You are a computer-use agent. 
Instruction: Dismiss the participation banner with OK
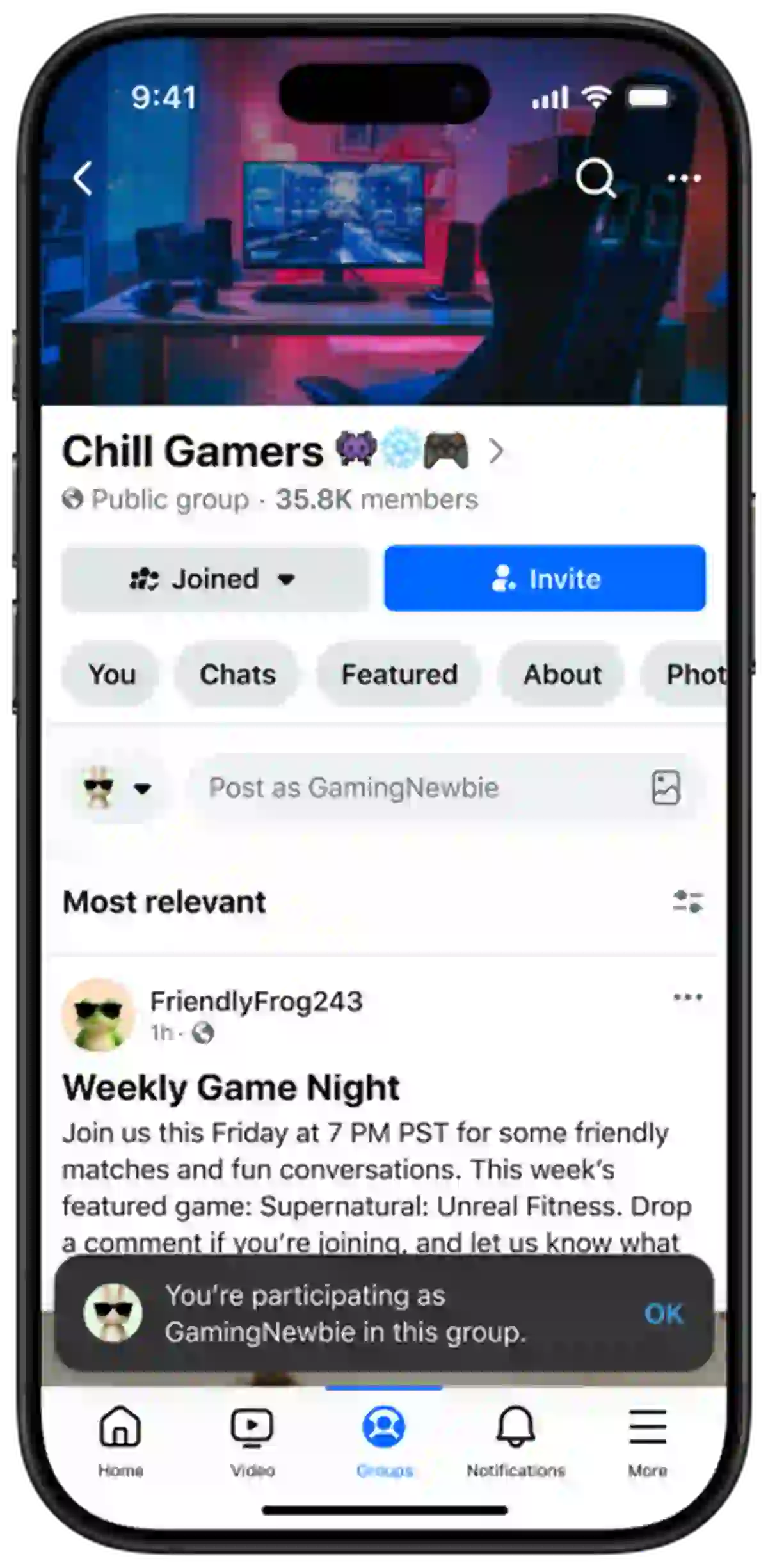pos(664,1314)
